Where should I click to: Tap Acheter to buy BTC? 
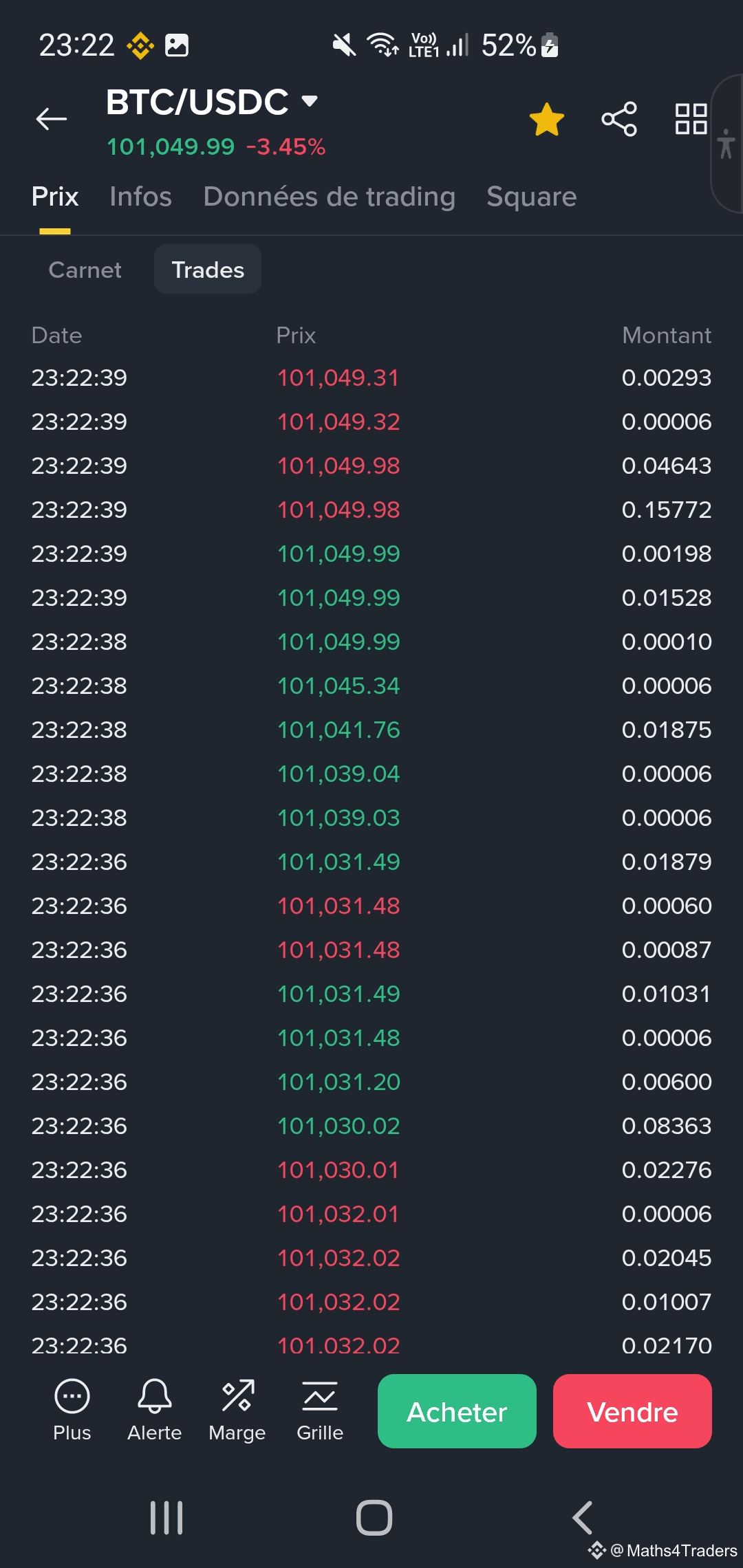pyautogui.click(x=457, y=1411)
